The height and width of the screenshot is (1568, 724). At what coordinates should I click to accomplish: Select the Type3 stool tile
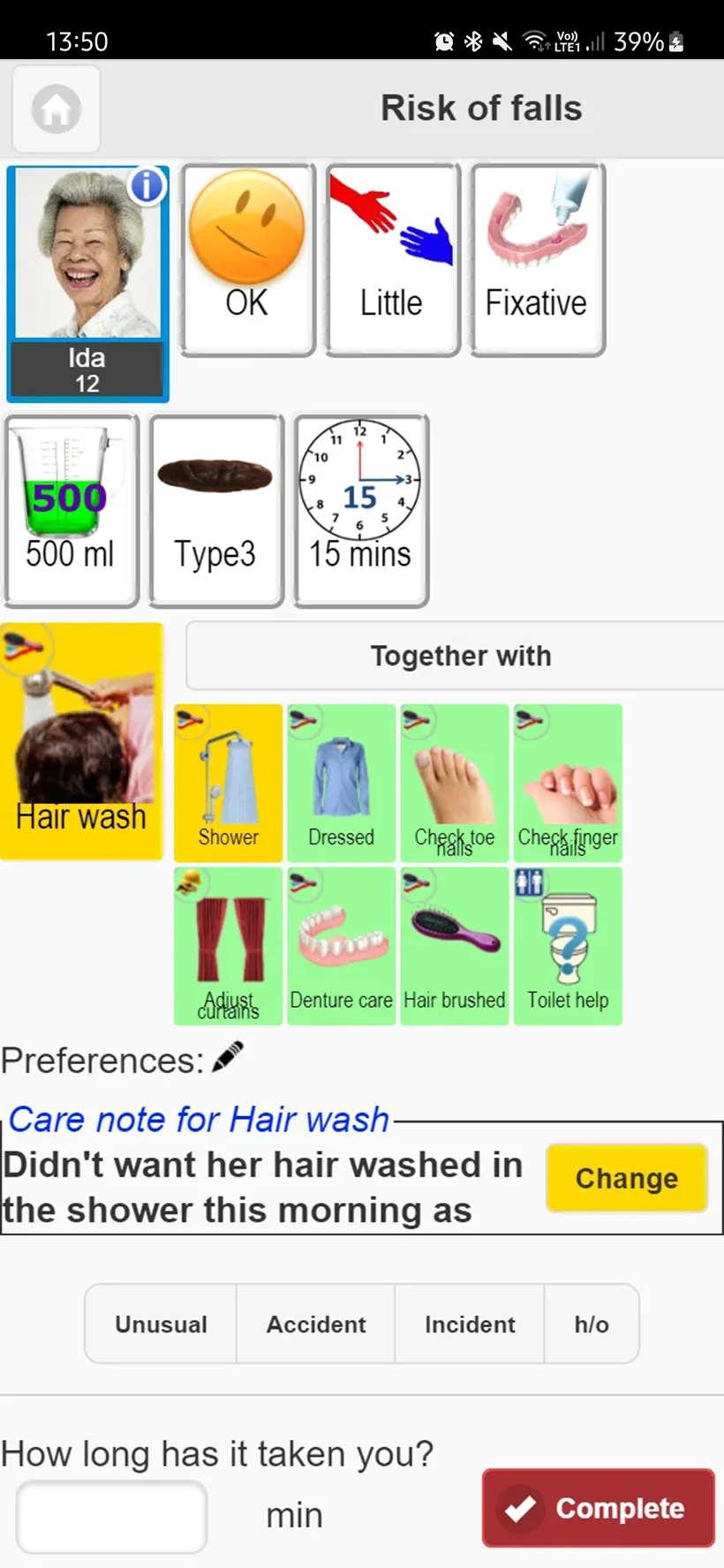(215, 511)
